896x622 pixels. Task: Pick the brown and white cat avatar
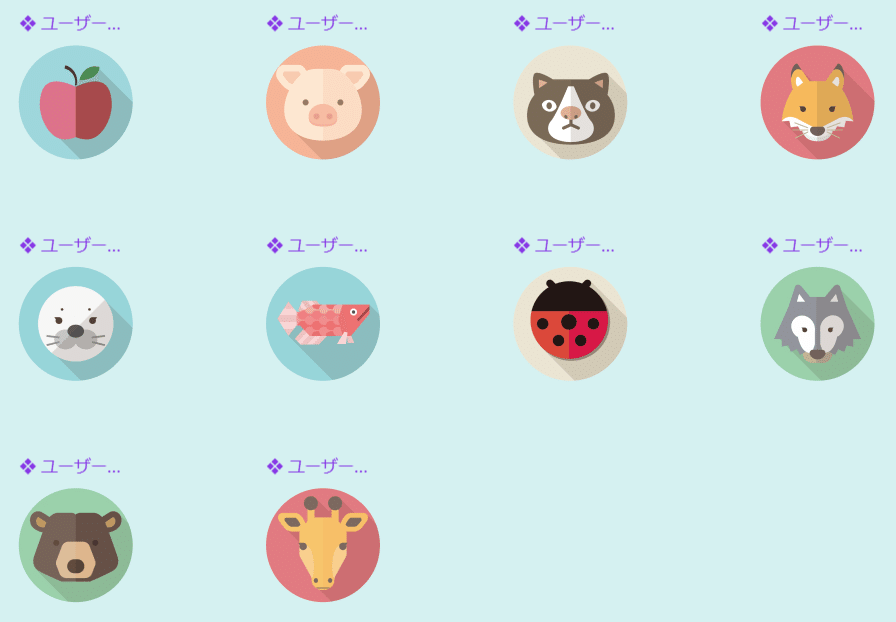click(x=570, y=102)
